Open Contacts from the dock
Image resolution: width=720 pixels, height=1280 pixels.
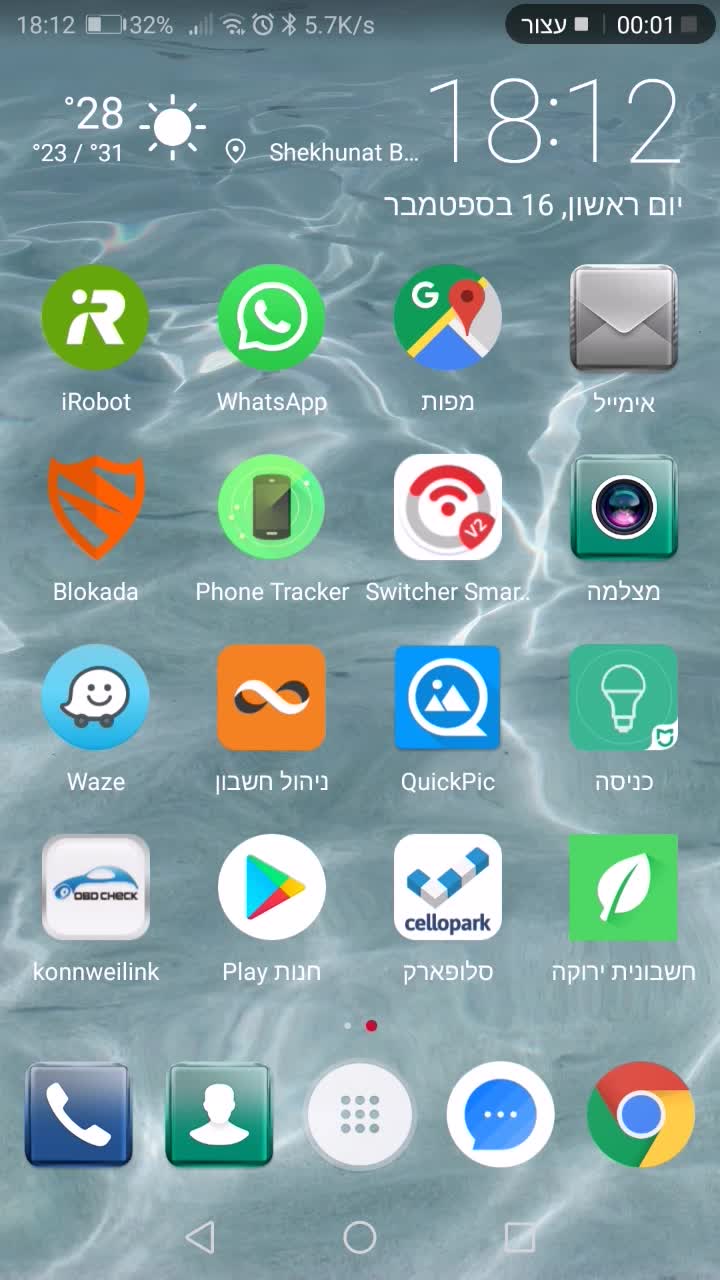[218, 1115]
